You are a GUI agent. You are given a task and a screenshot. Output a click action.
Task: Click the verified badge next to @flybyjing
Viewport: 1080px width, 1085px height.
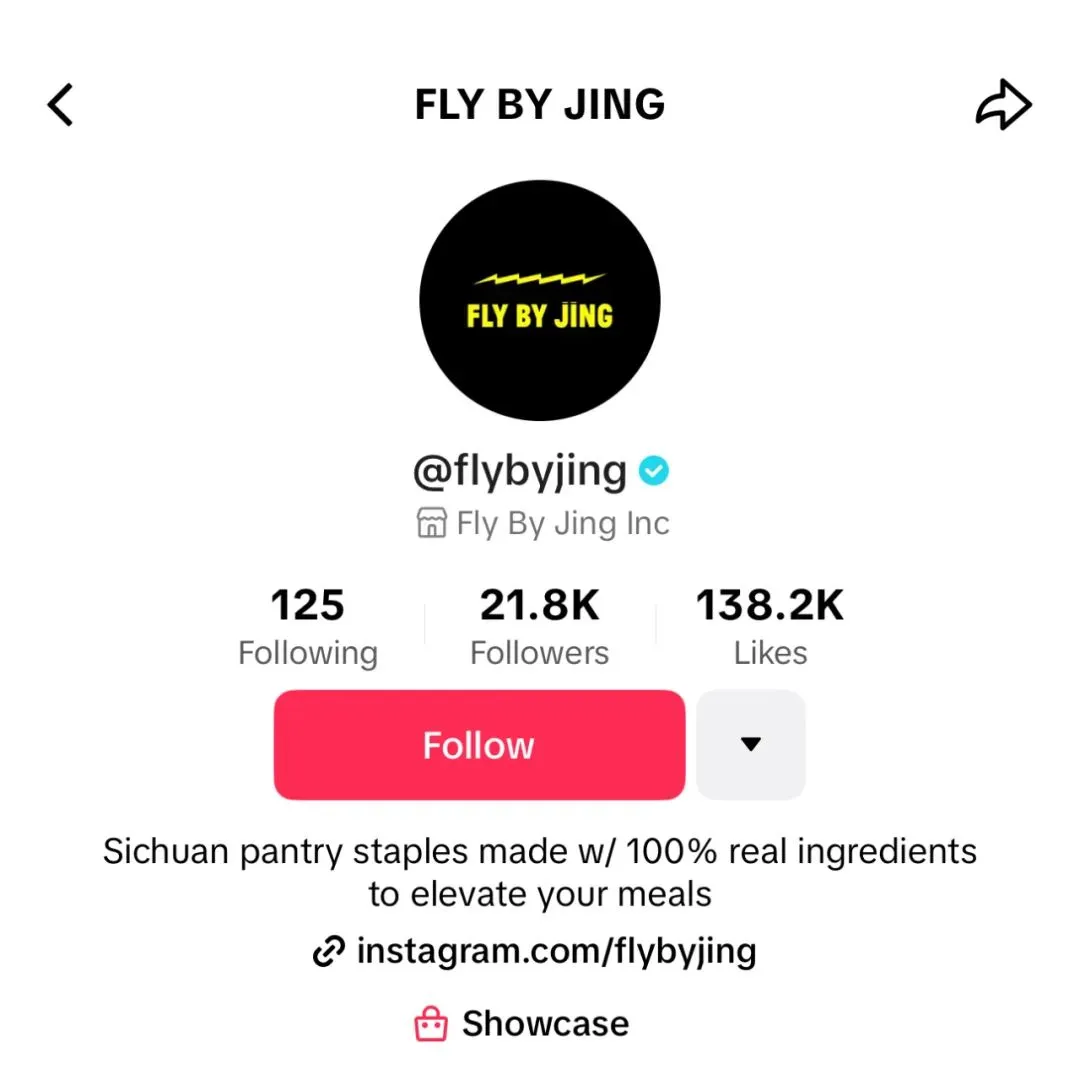(x=655, y=470)
